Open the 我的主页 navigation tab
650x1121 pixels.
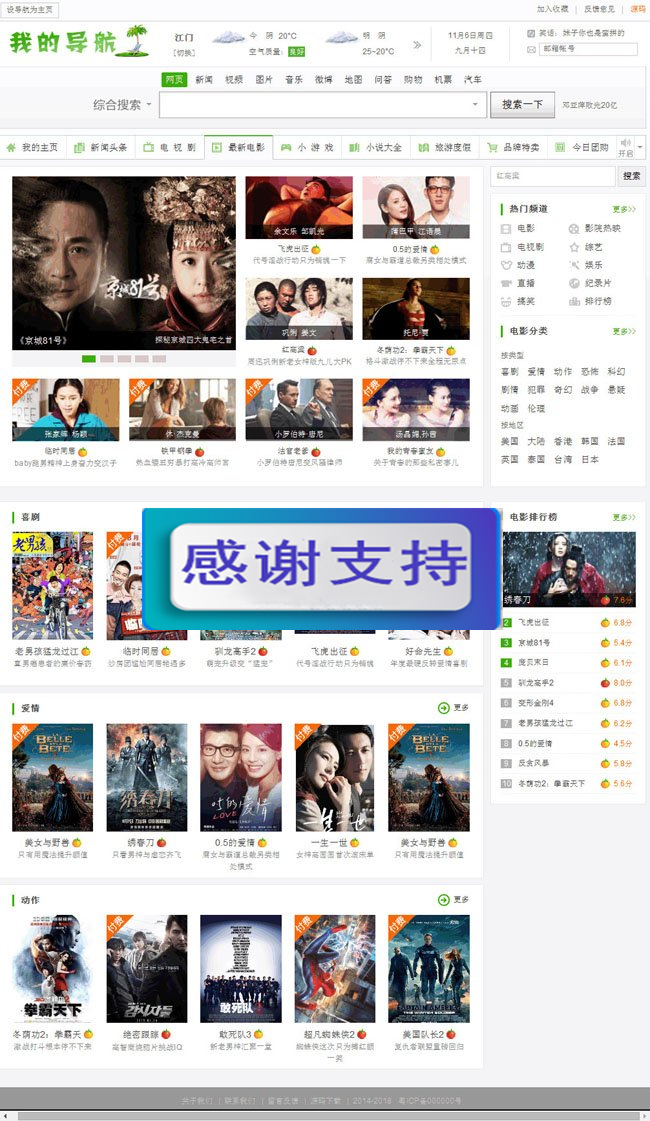pos(33,147)
